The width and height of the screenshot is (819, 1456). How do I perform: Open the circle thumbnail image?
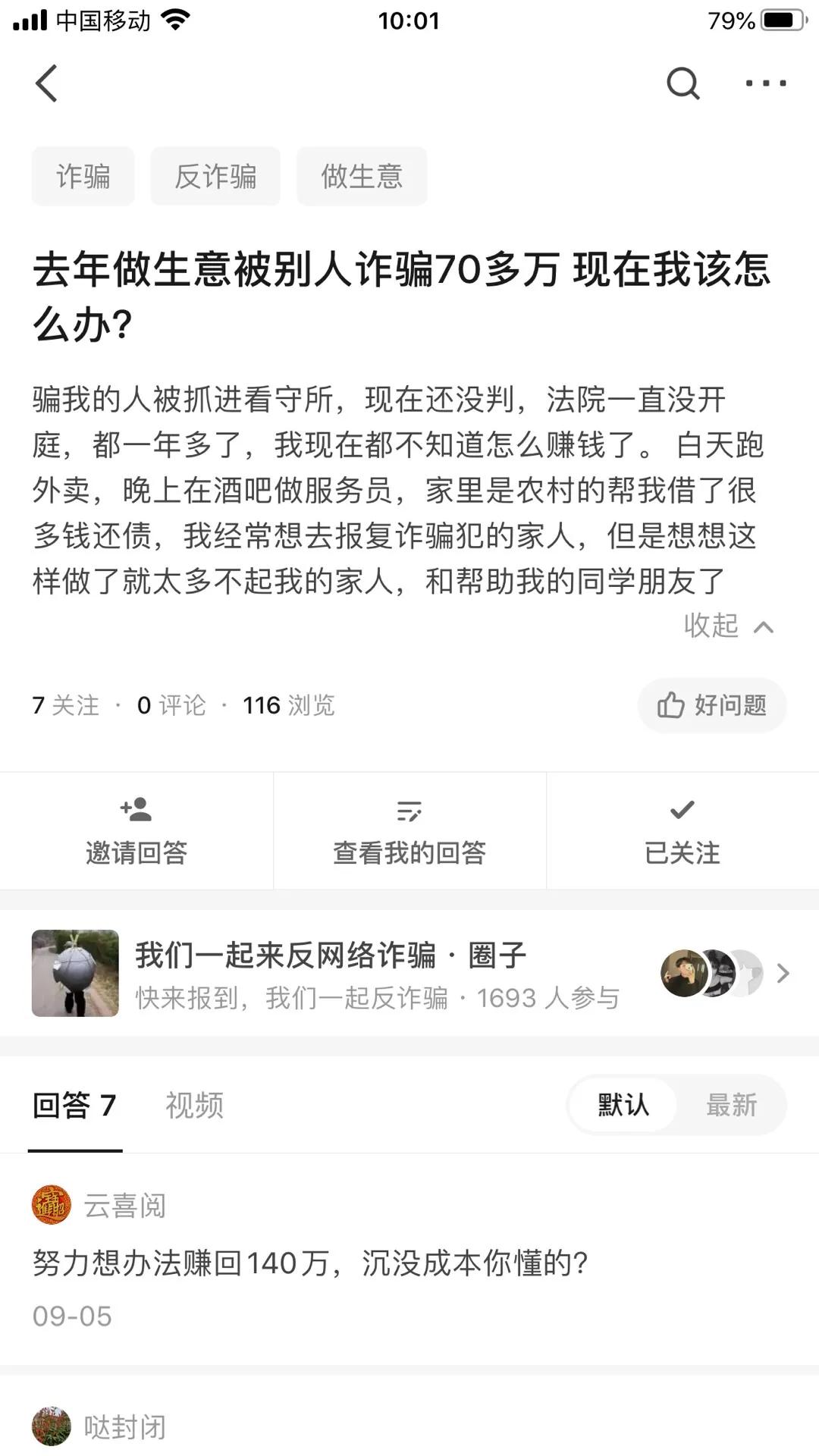[74, 972]
